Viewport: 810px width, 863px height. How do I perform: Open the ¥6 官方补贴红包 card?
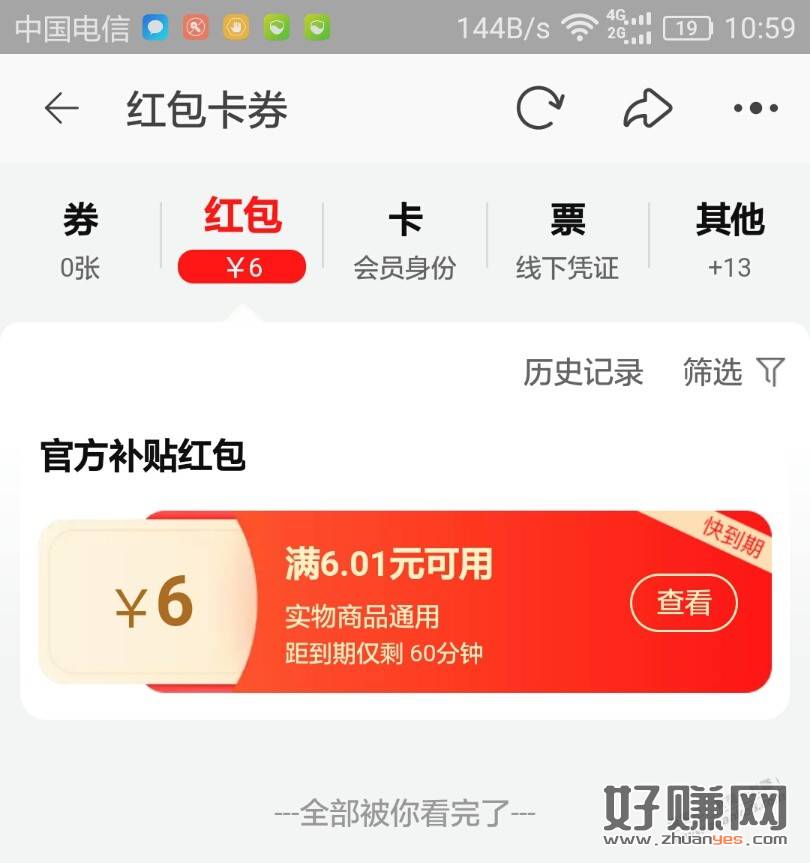point(400,603)
